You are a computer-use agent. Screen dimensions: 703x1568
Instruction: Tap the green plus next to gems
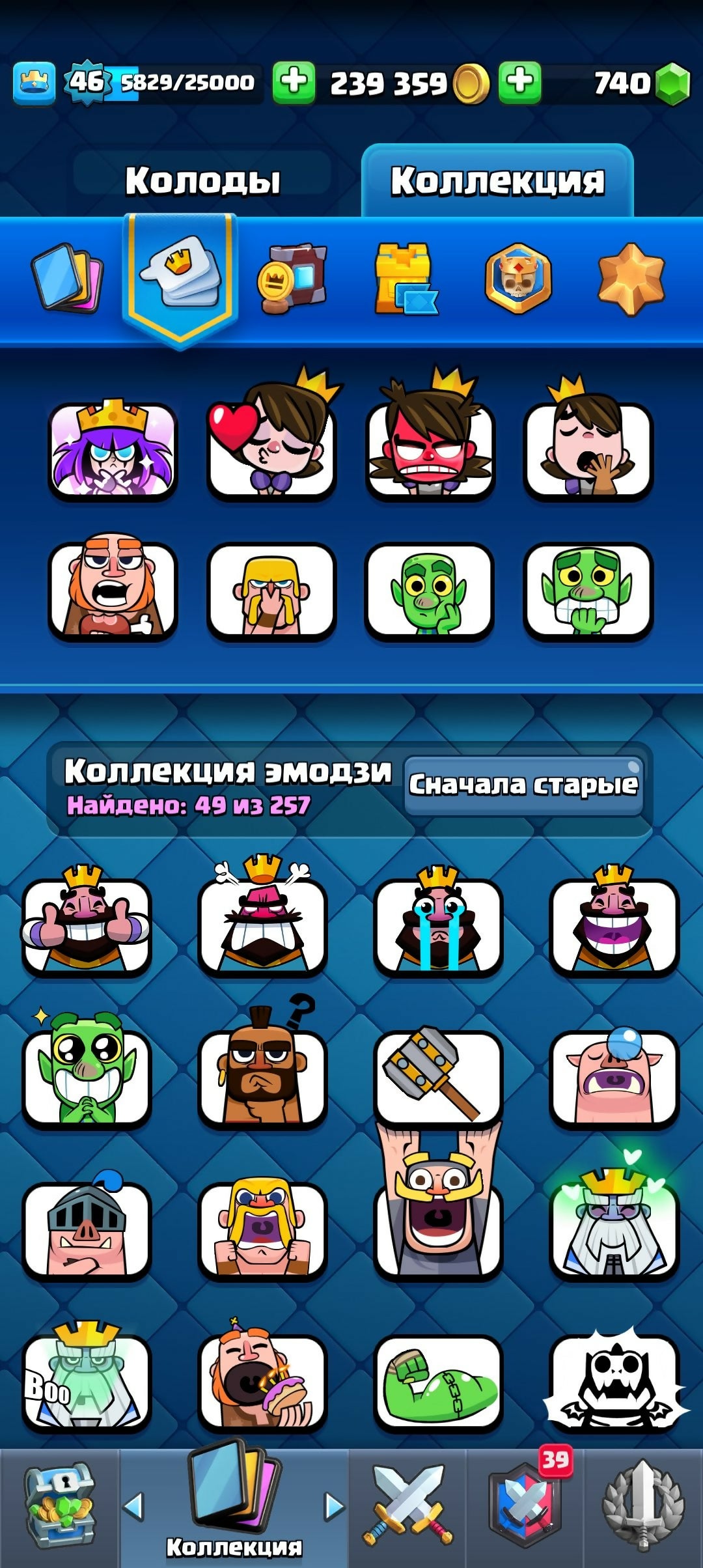tap(519, 83)
